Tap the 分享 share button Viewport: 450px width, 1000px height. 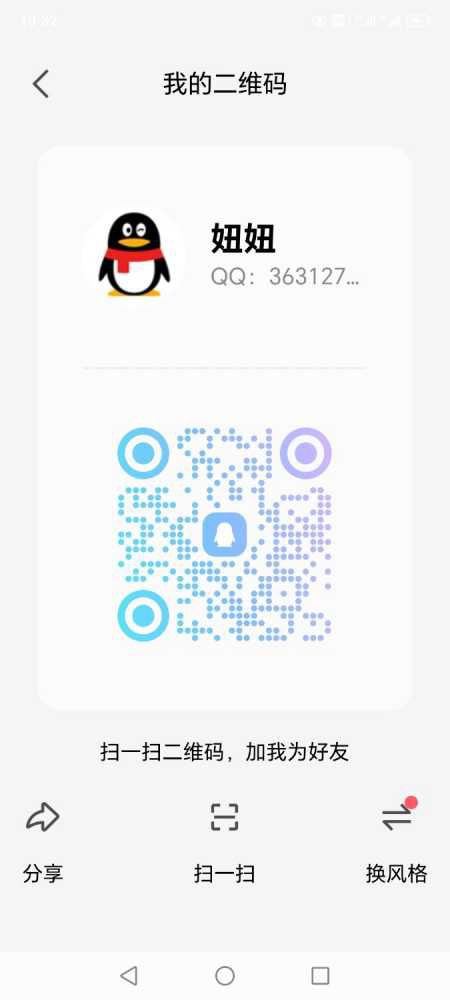tap(43, 841)
